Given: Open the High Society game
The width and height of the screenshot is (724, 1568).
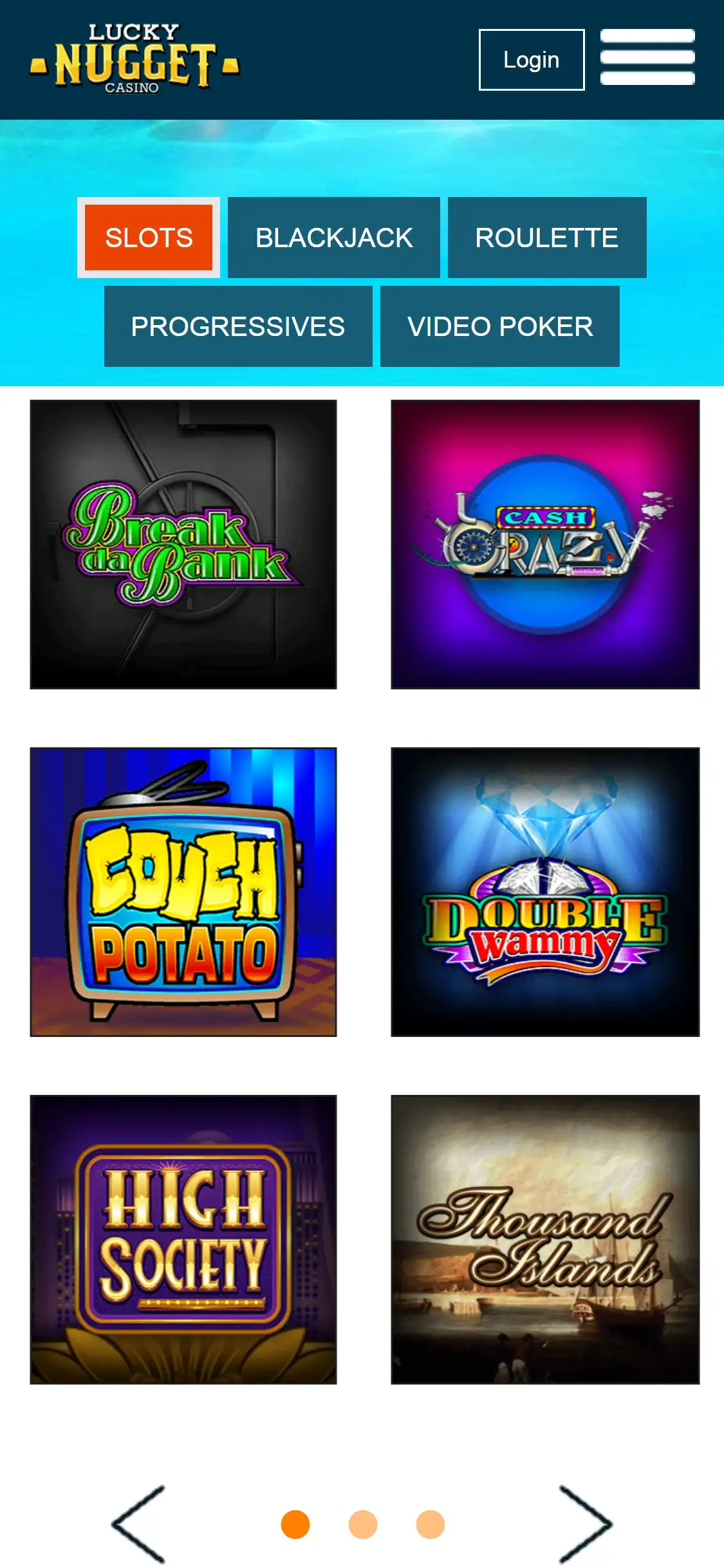Looking at the screenshot, I should [x=183, y=1240].
